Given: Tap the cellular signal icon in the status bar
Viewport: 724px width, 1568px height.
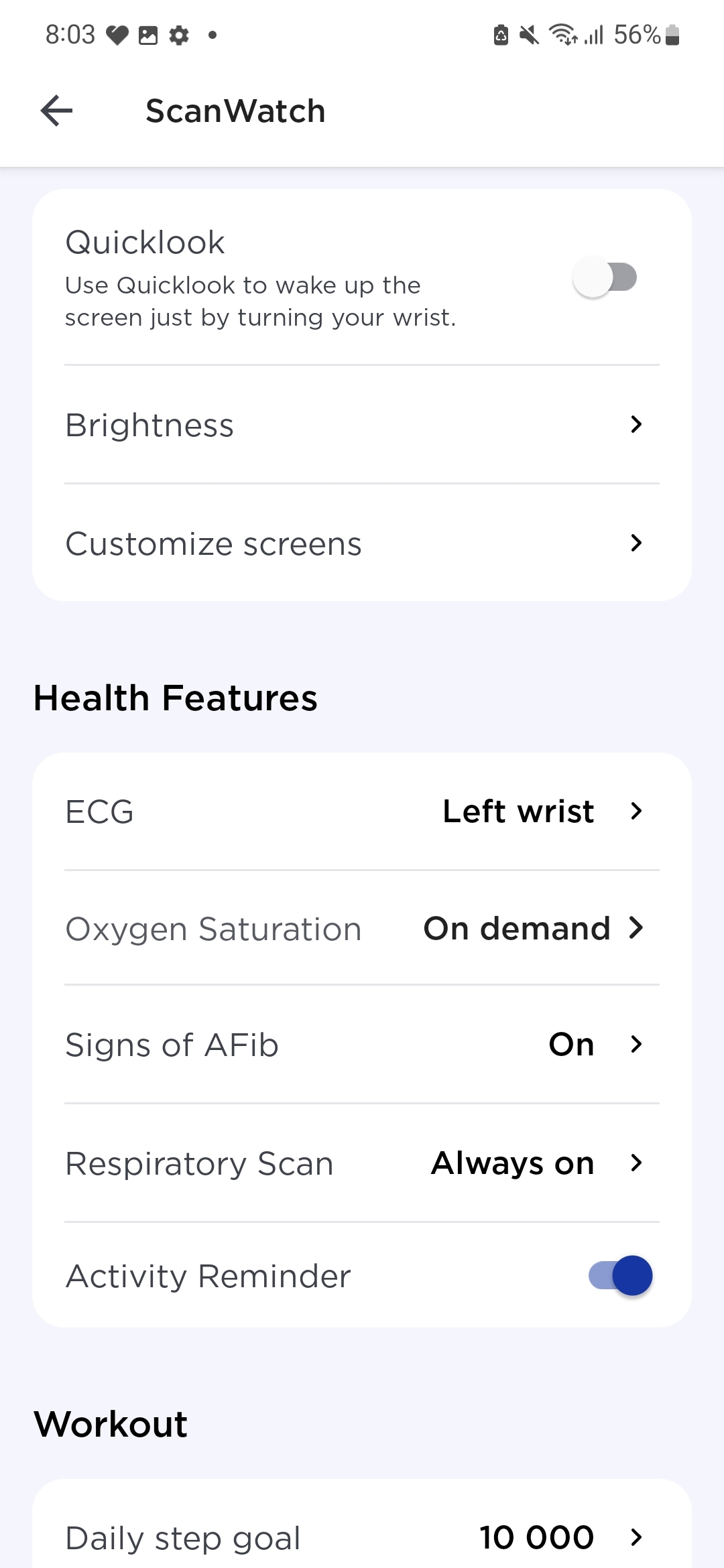Looking at the screenshot, I should (x=594, y=34).
